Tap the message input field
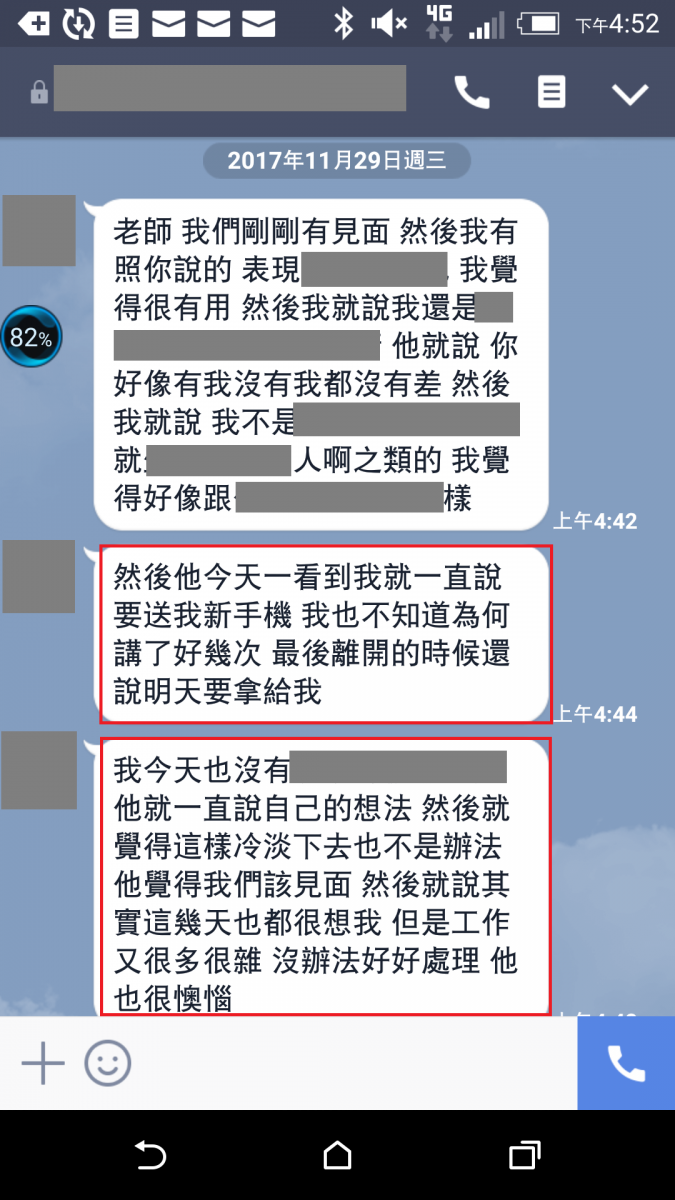Image resolution: width=675 pixels, height=1200 pixels. (x=350, y=1063)
